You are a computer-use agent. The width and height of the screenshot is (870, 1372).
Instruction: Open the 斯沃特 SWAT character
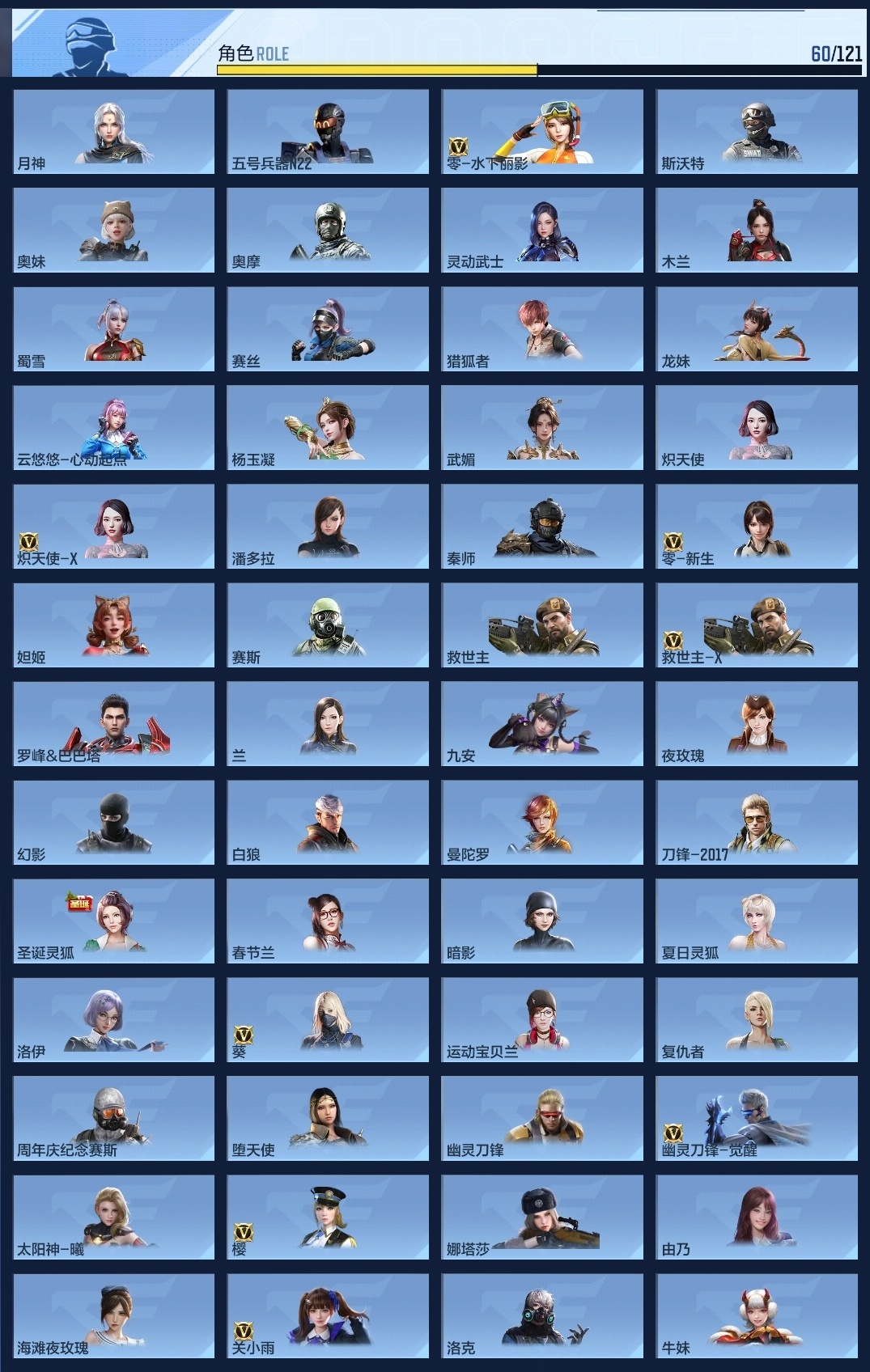(x=757, y=131)
